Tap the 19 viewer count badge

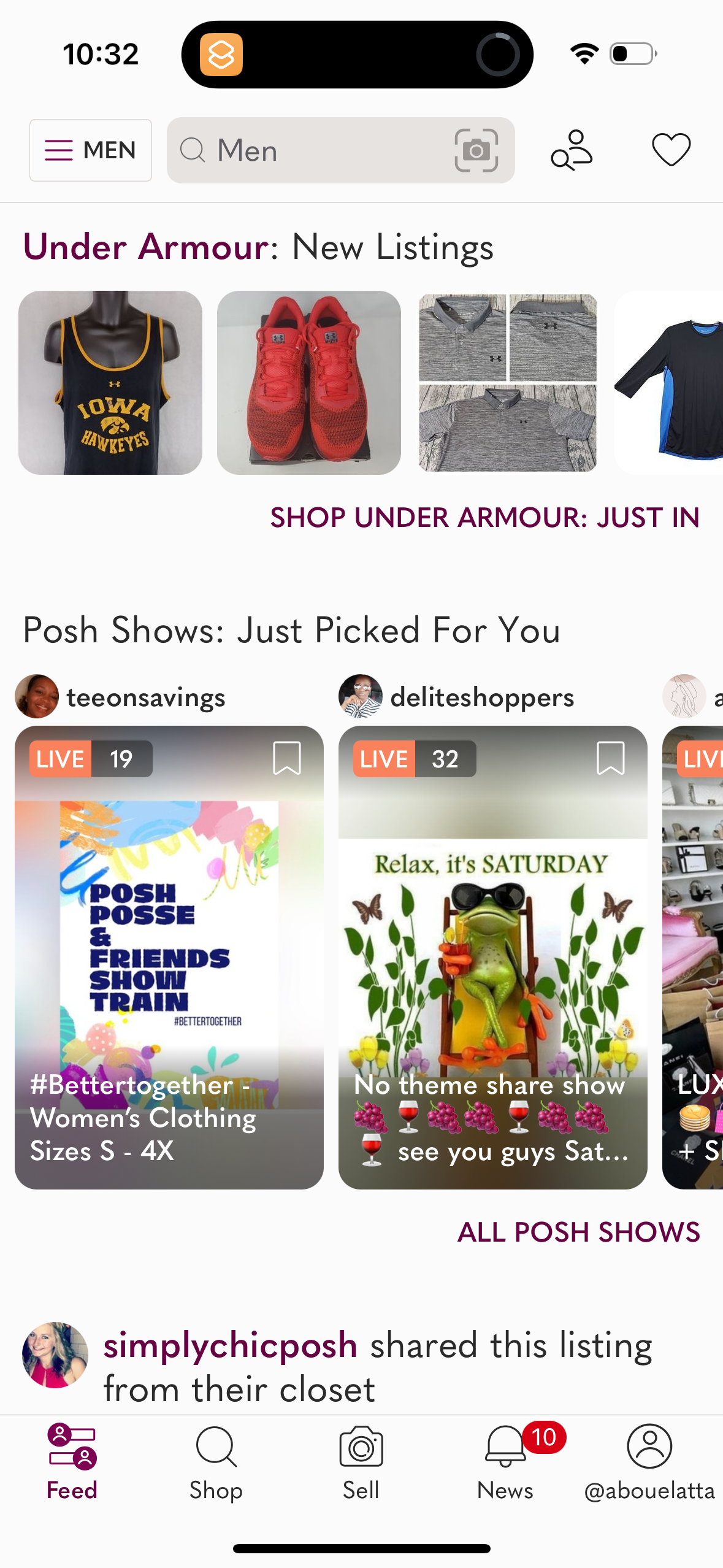pyautogui.click(x=122, y=759)
